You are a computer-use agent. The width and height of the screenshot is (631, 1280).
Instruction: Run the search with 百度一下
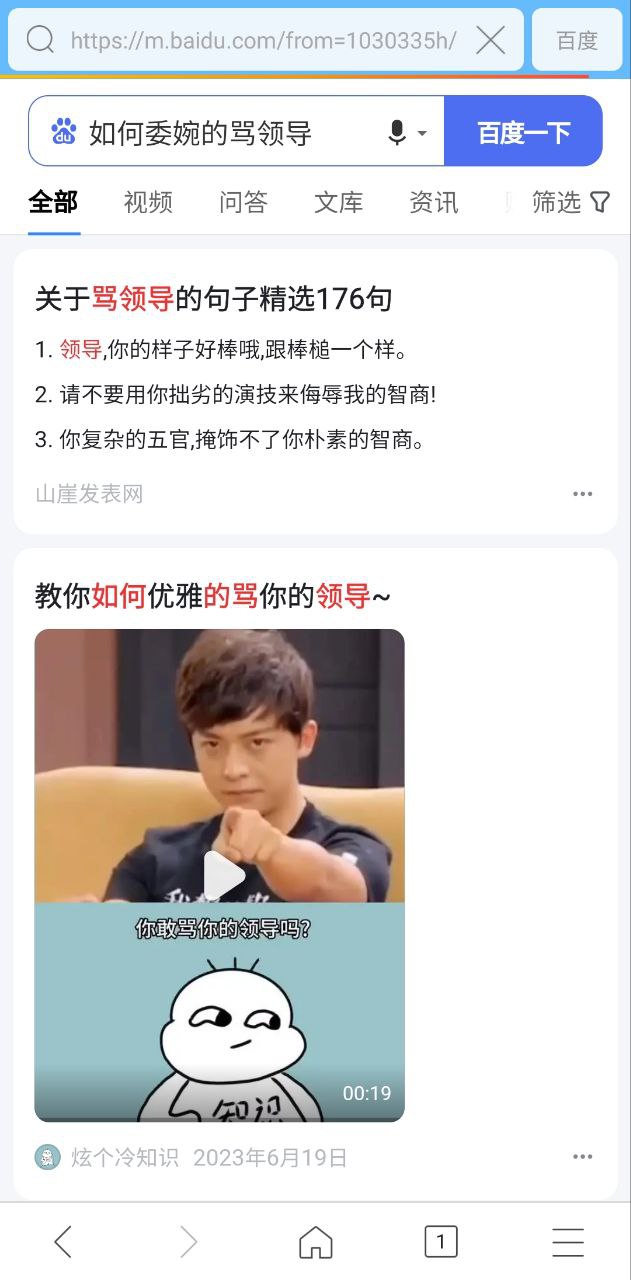pyautogui.click(x=523, y=132)
